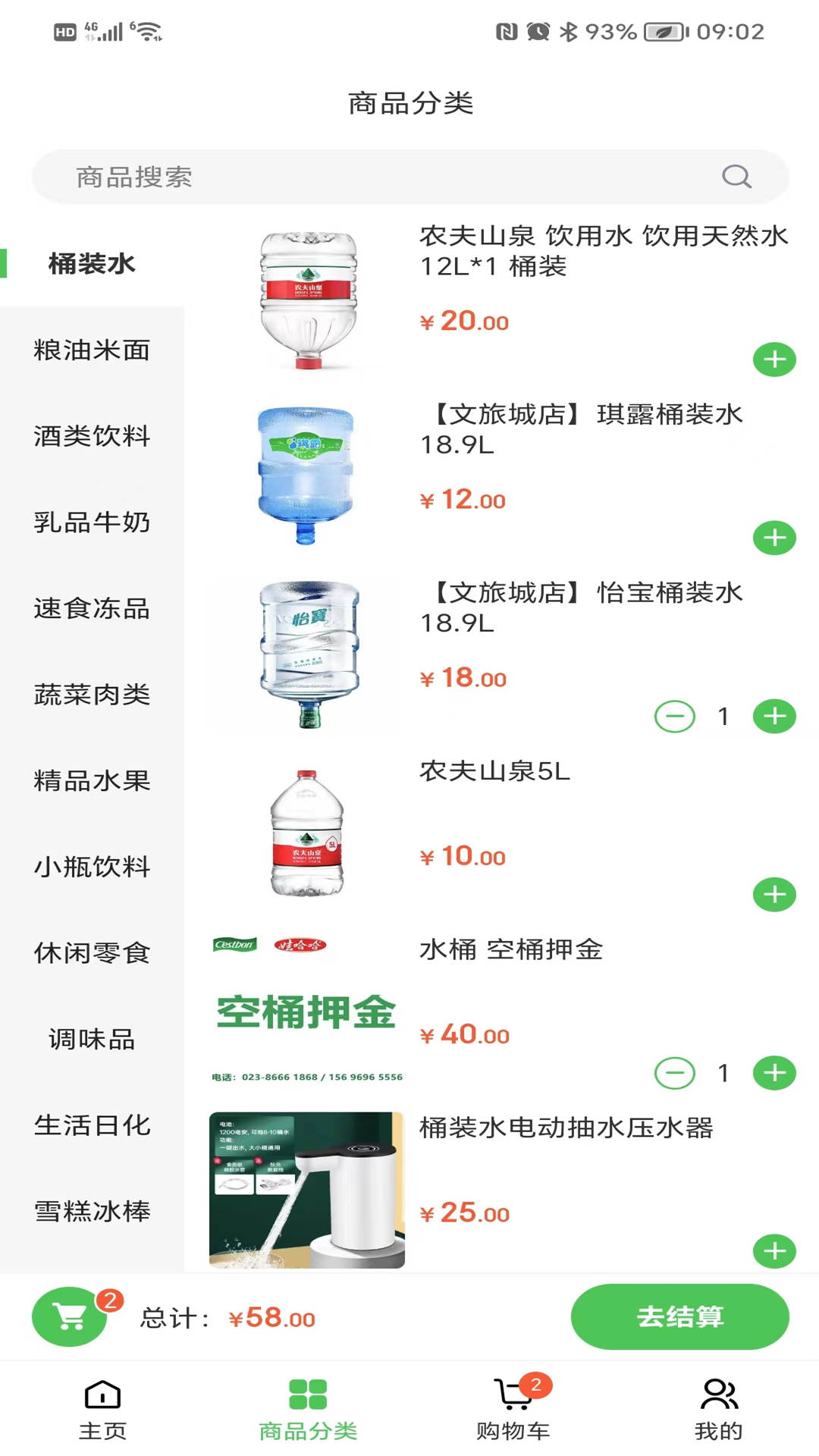Open the green floating cart button
This screenshot has width=819, height=1456.
(70, 1317)
